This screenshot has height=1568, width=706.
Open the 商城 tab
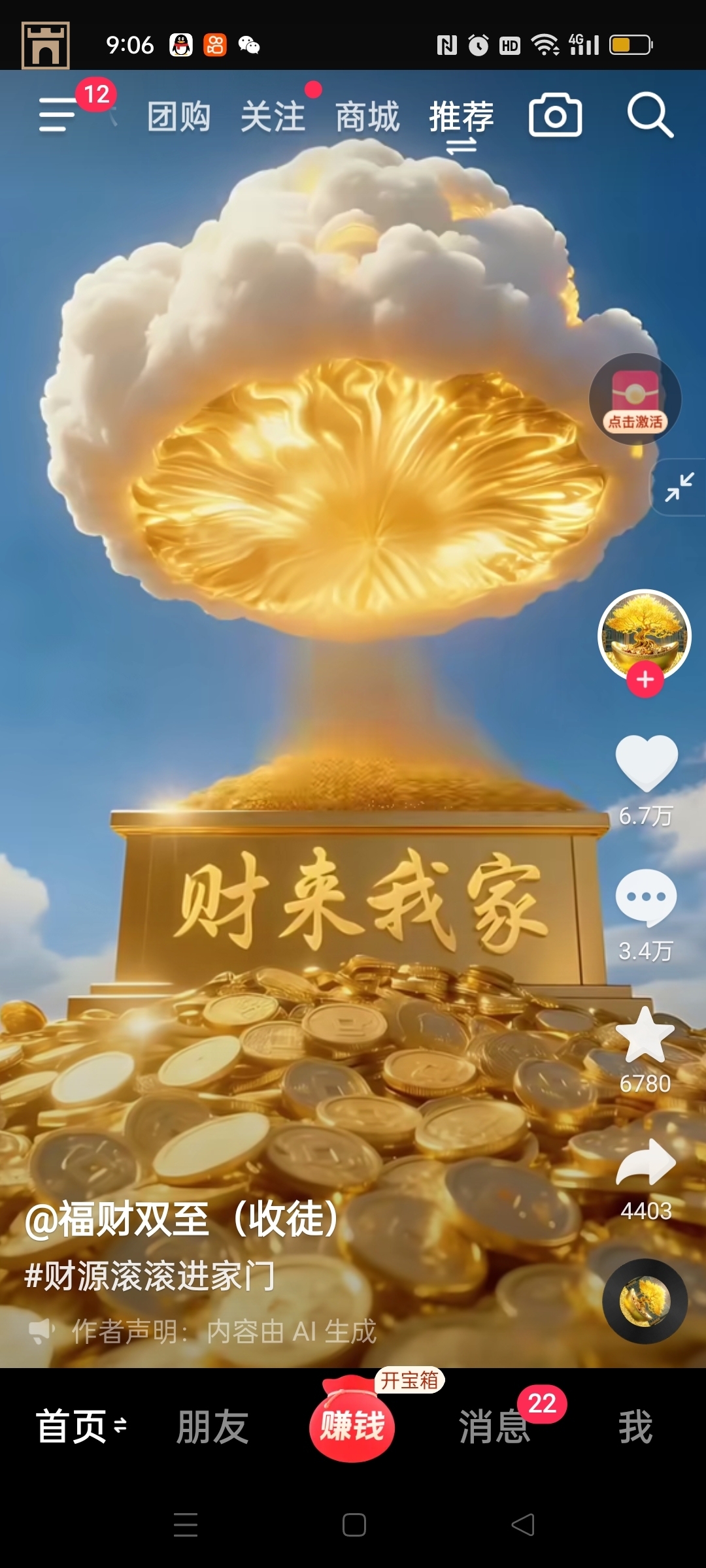(367, 117)
